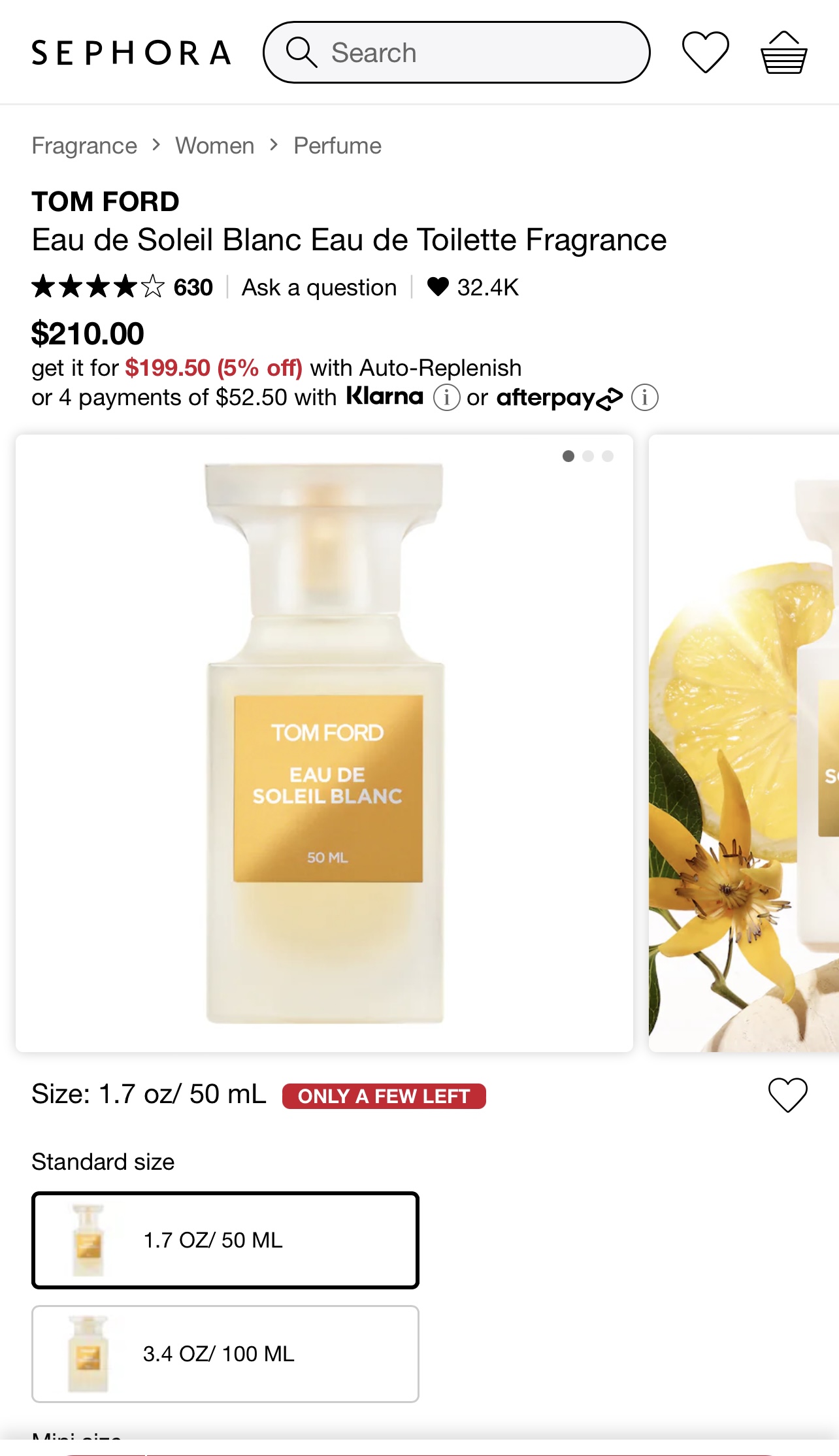Image resolution: width=839 pixels, height=1456 pixels.
Task: Open the shopping basket
Action: pyautogui.click(x=783, y=52)
